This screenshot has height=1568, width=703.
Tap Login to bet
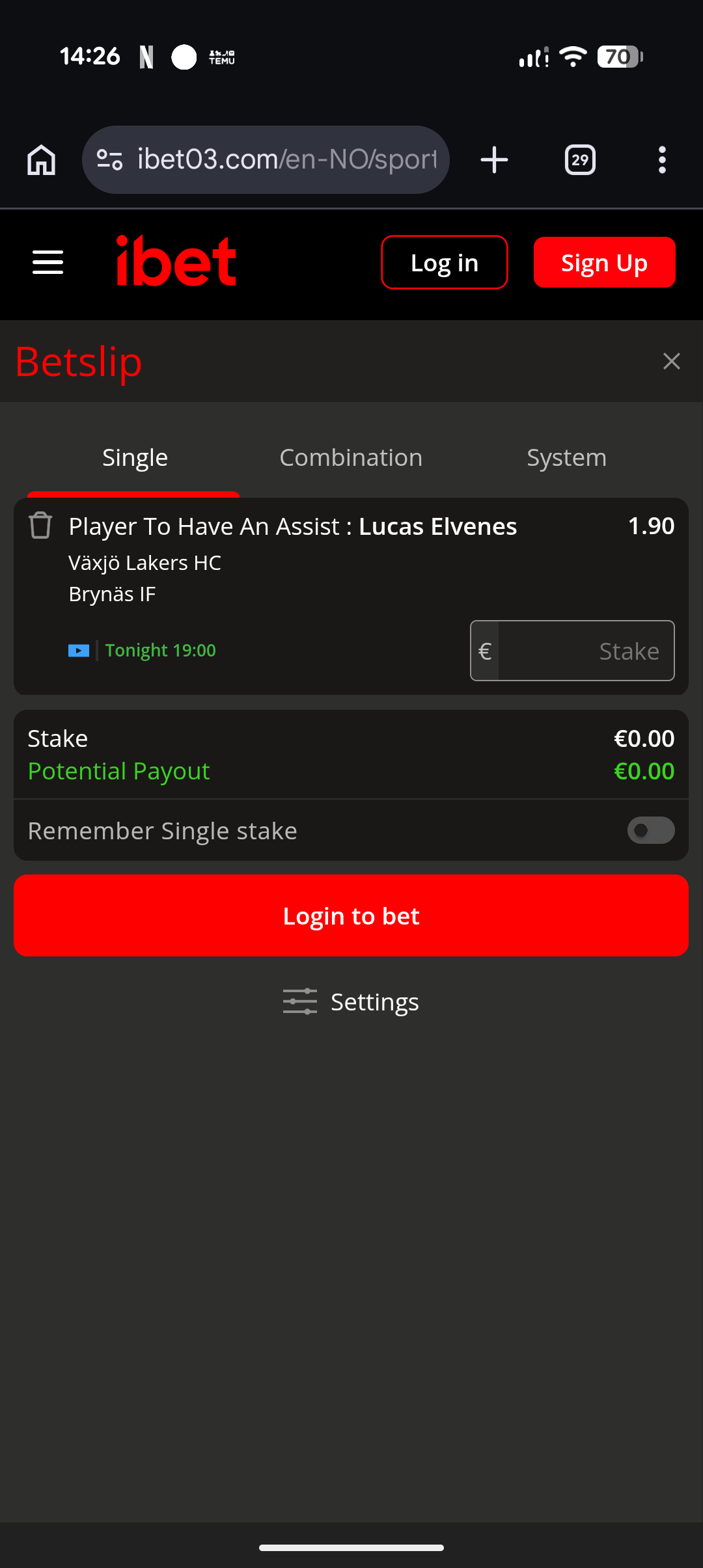click(x=351, y=915)
